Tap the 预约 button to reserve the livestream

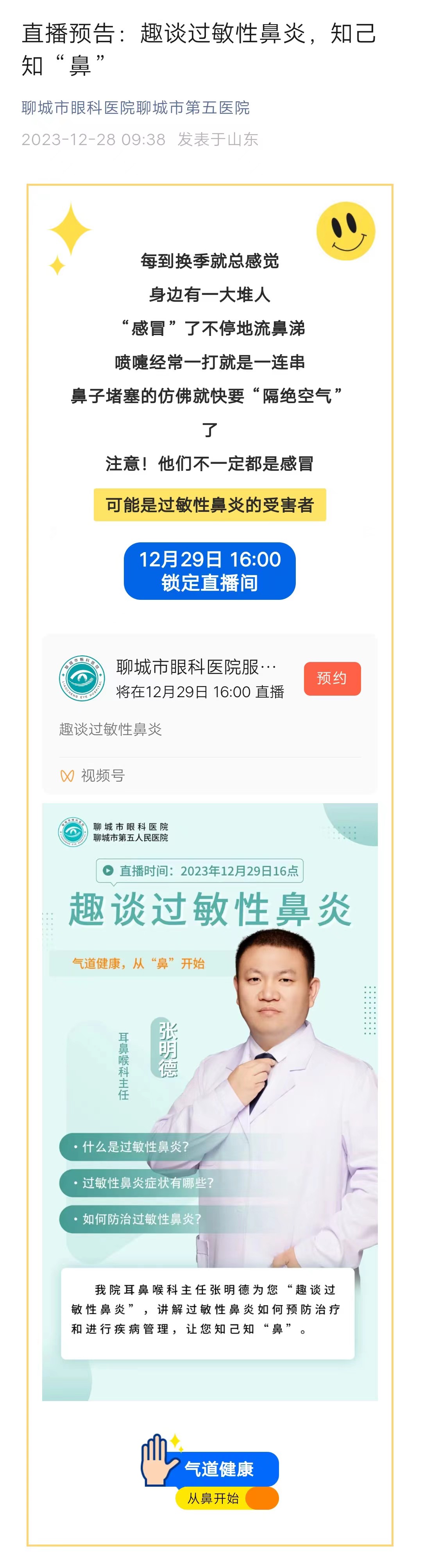click(x=332, y=678)
